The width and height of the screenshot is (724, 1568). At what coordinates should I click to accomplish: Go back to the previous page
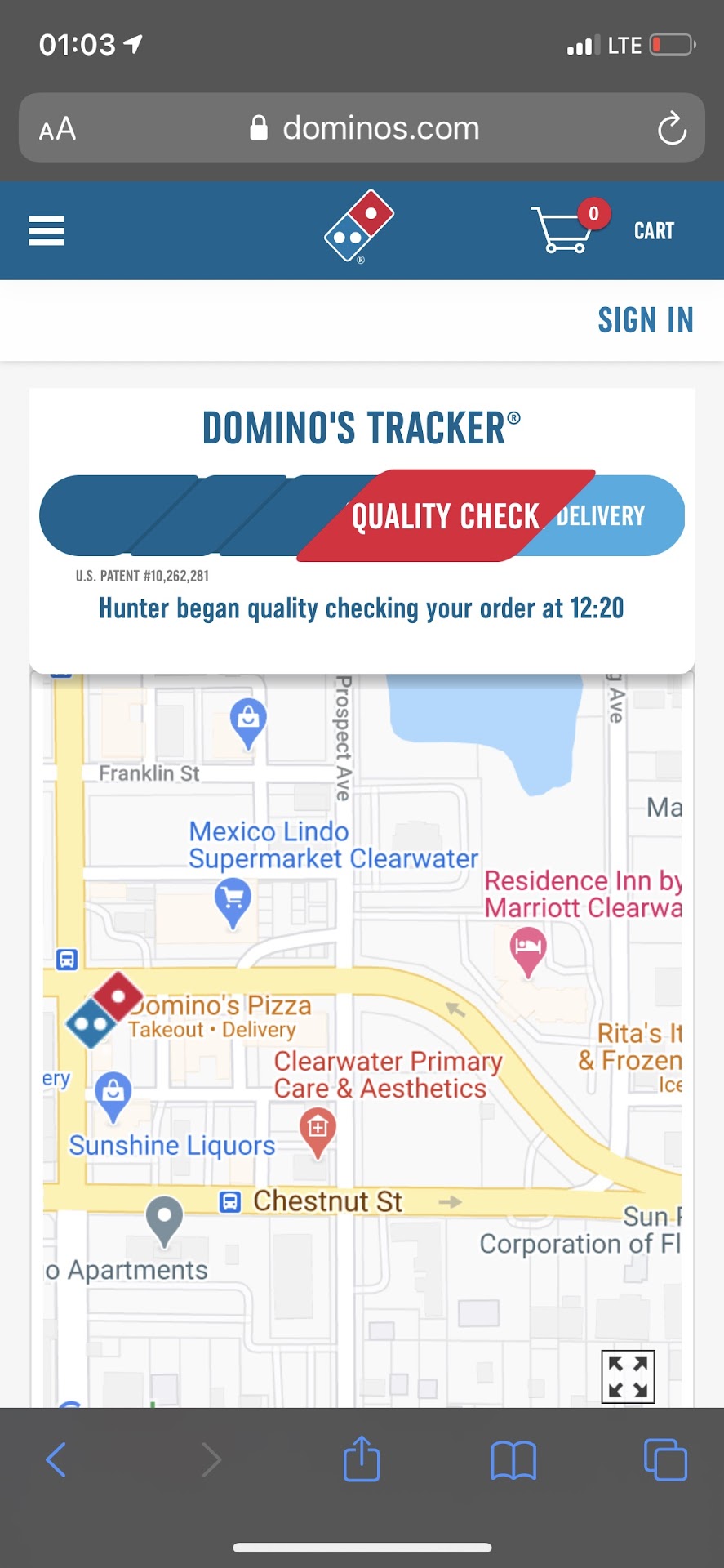point(56,1459)
